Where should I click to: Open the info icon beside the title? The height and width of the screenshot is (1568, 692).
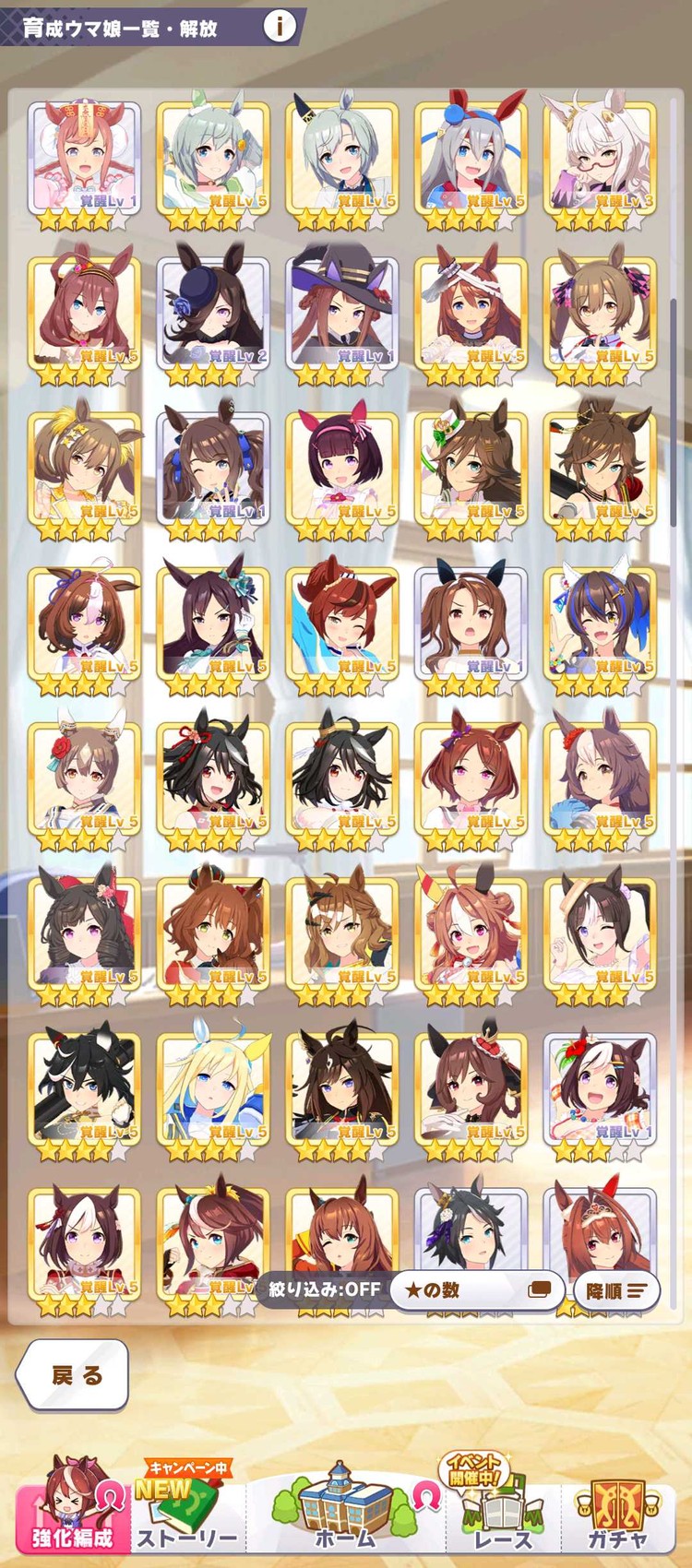click(280, 26)
